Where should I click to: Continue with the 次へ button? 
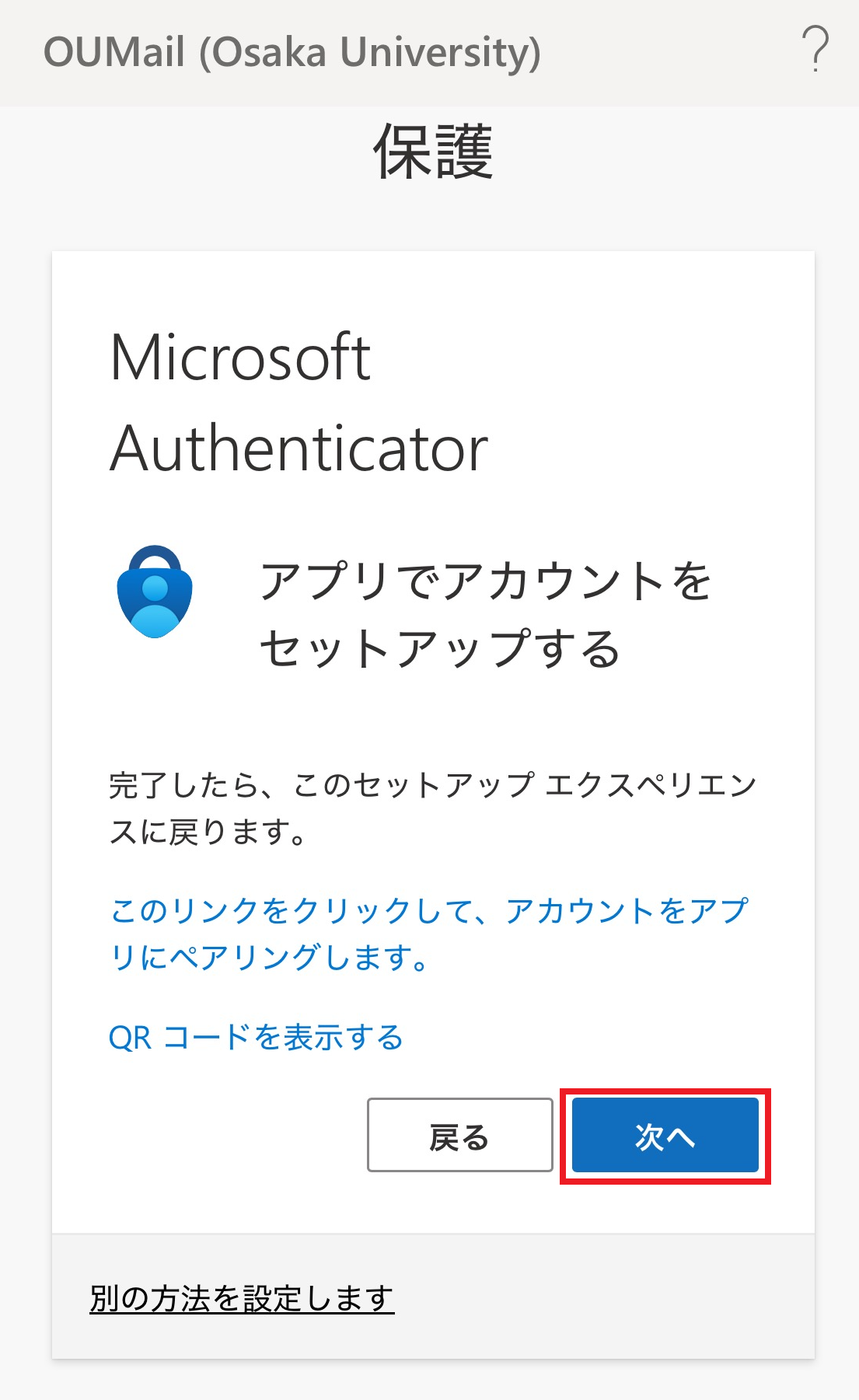(x=665, y=1135)
